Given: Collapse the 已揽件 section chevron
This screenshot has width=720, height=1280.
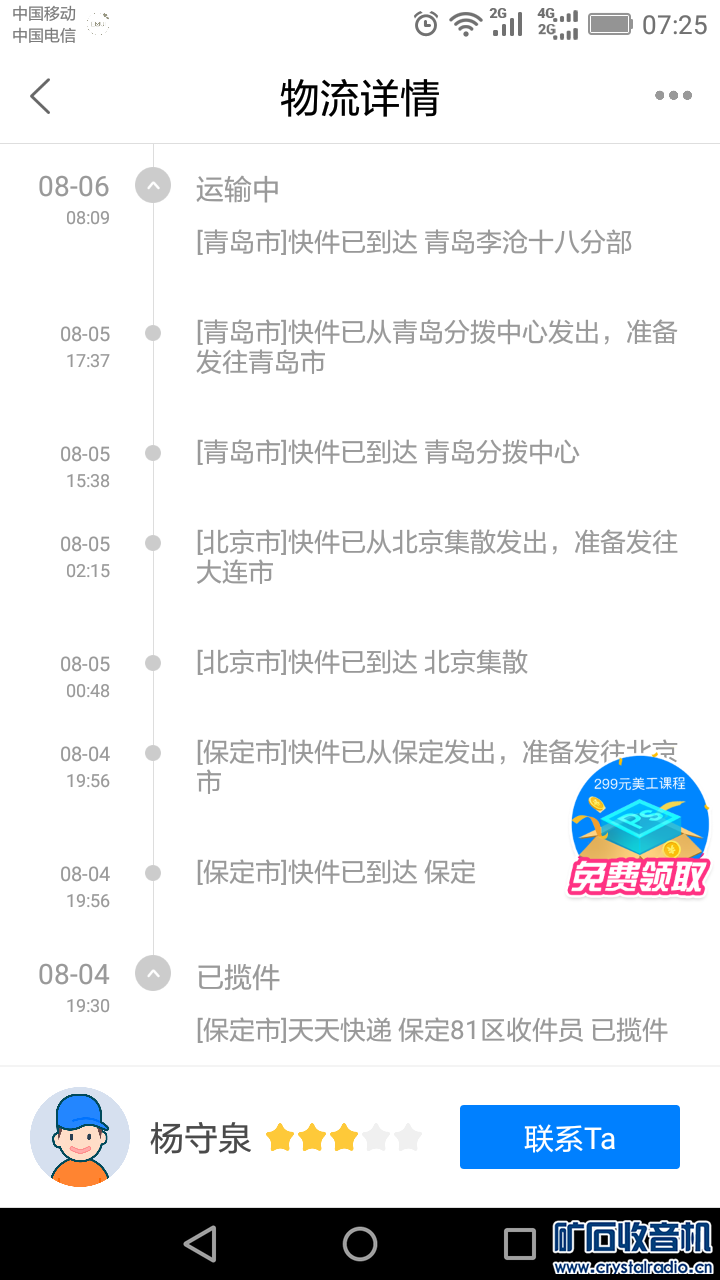Looking at the screenshot, I should click(x=153, y=973).
